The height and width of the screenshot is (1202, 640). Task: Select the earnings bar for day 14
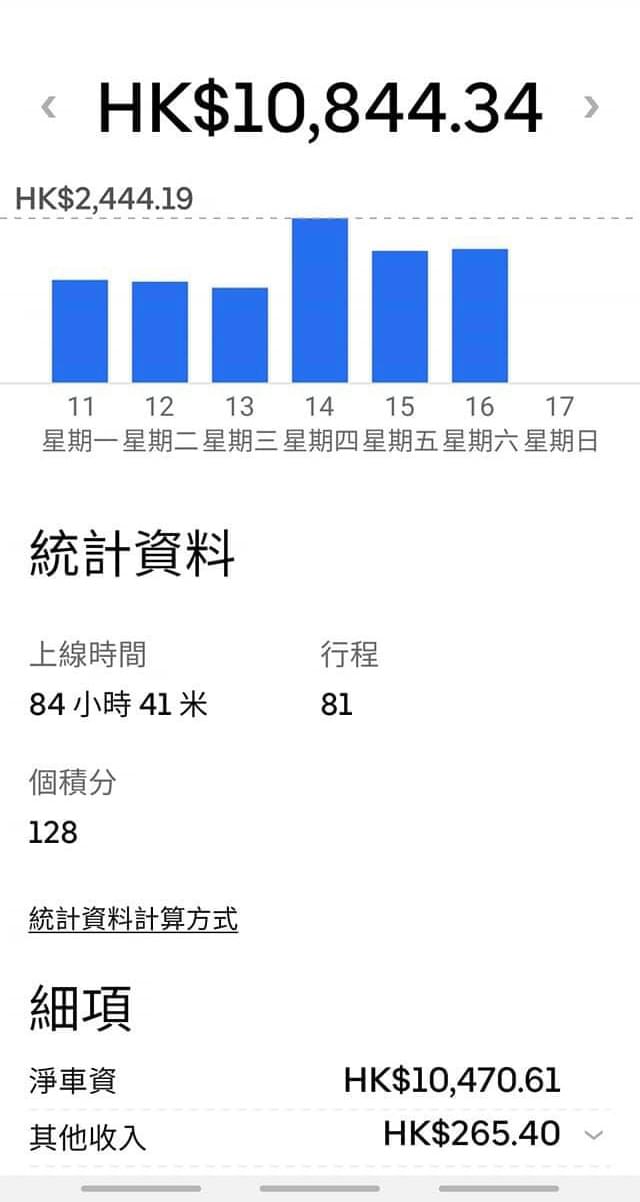[320, 300]
